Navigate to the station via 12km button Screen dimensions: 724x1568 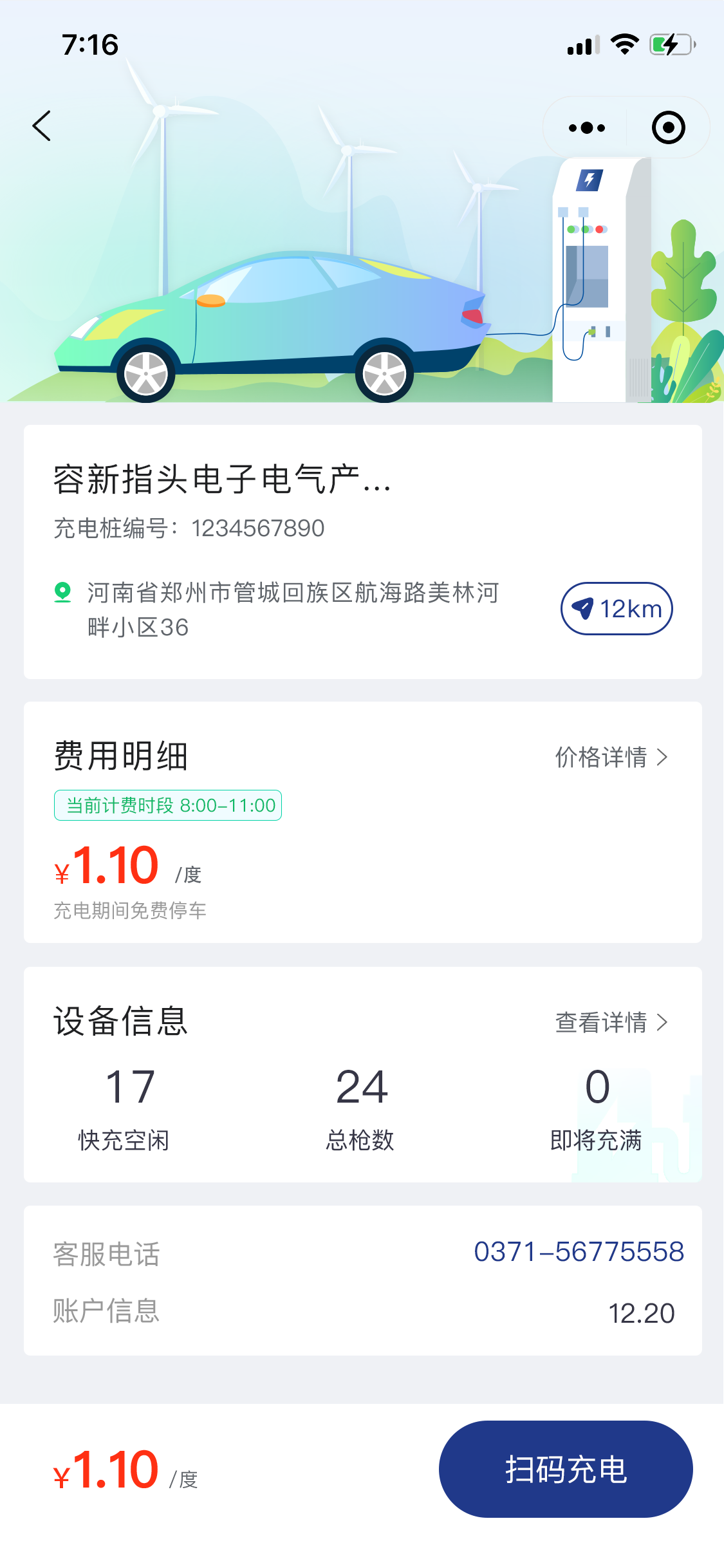[617, 609]
